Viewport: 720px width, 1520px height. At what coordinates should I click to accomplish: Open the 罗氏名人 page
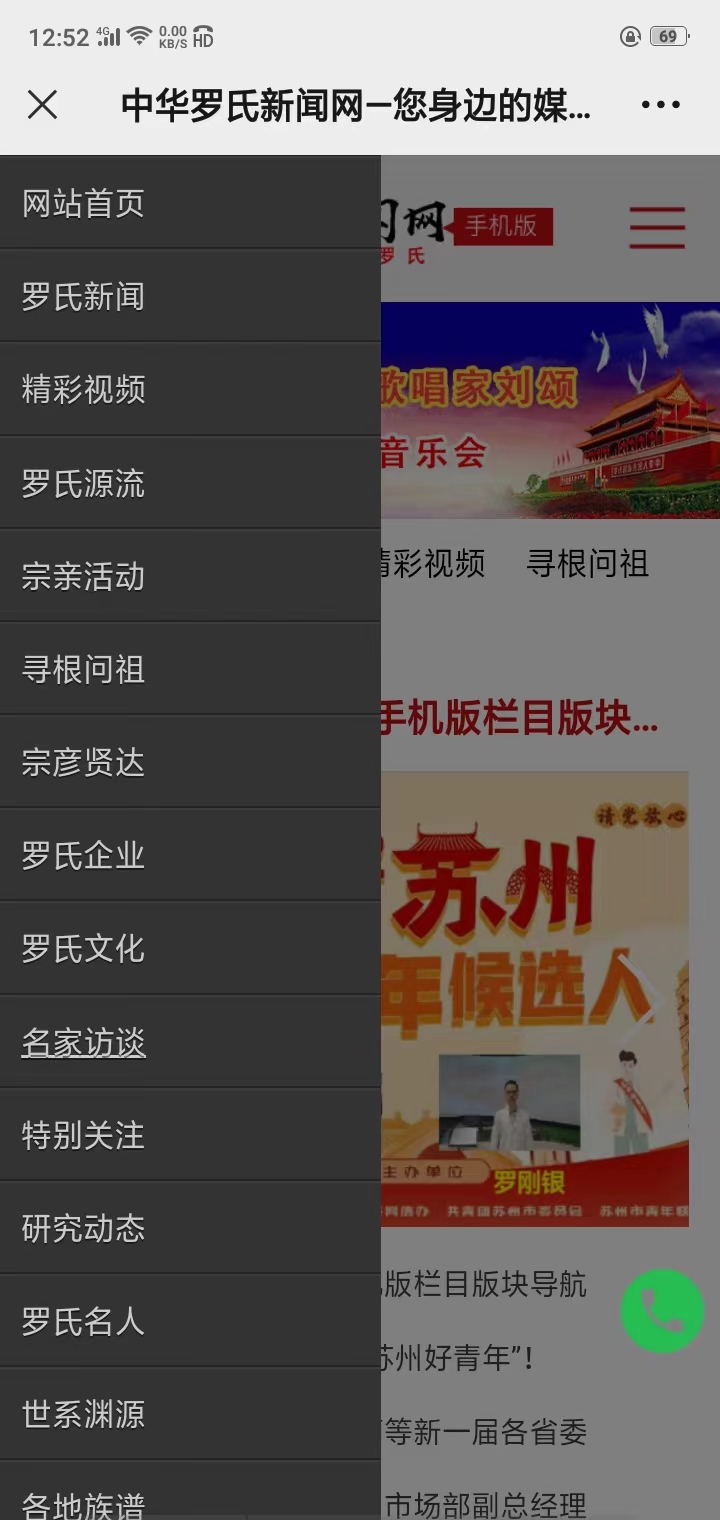(x=84, y=1322)
